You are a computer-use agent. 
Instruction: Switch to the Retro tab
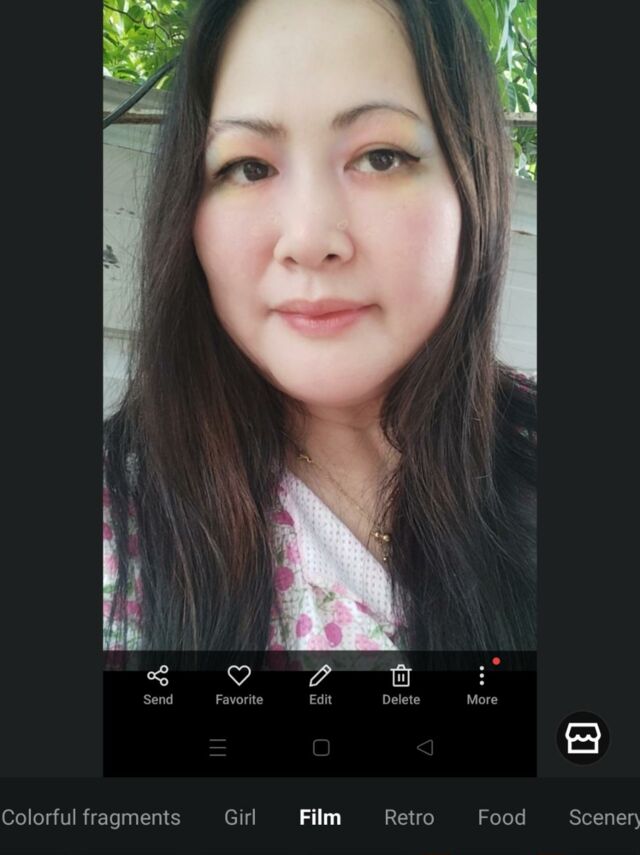point(409,817)
